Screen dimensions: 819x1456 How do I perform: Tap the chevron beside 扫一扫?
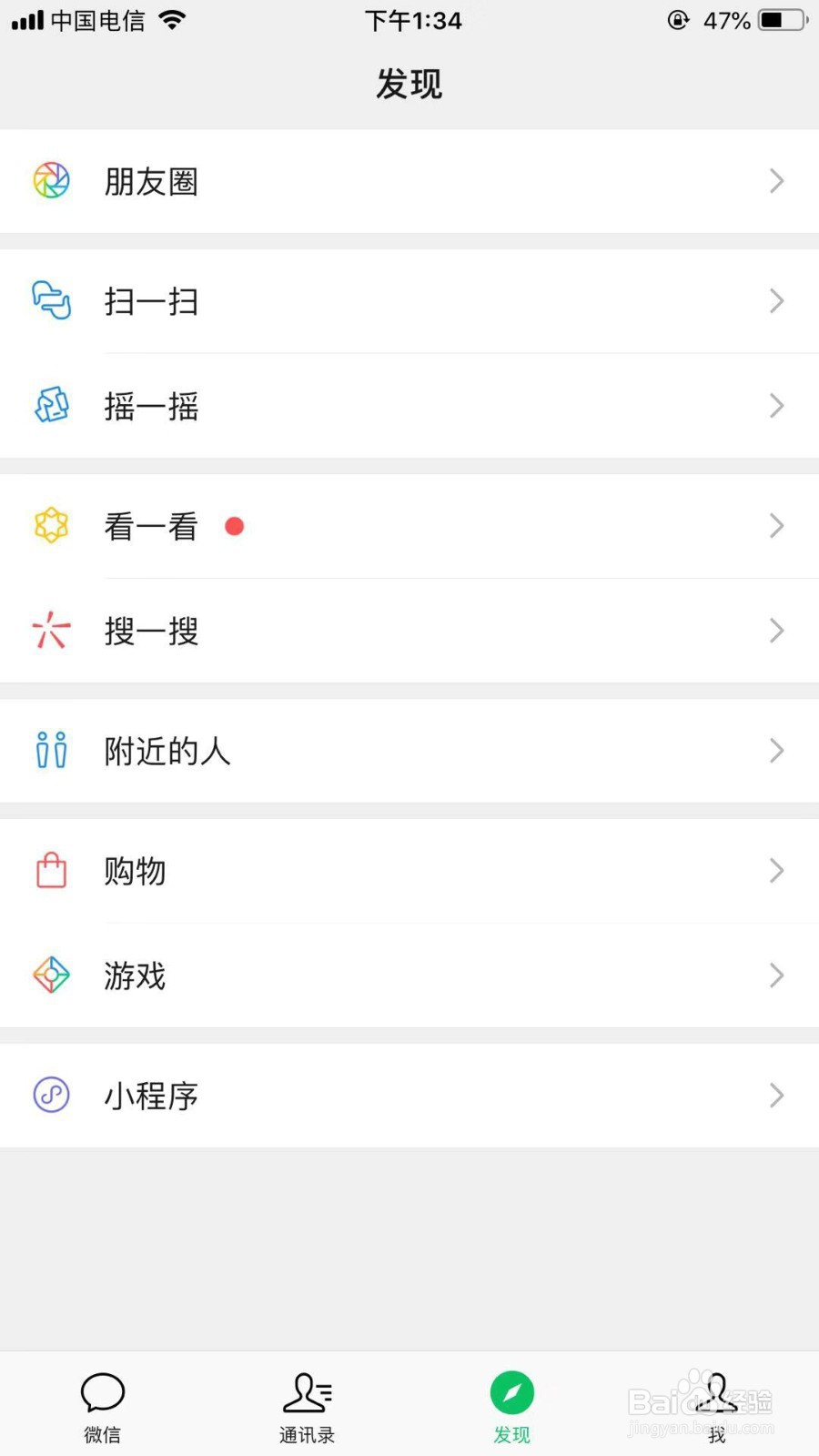point(775,301)
